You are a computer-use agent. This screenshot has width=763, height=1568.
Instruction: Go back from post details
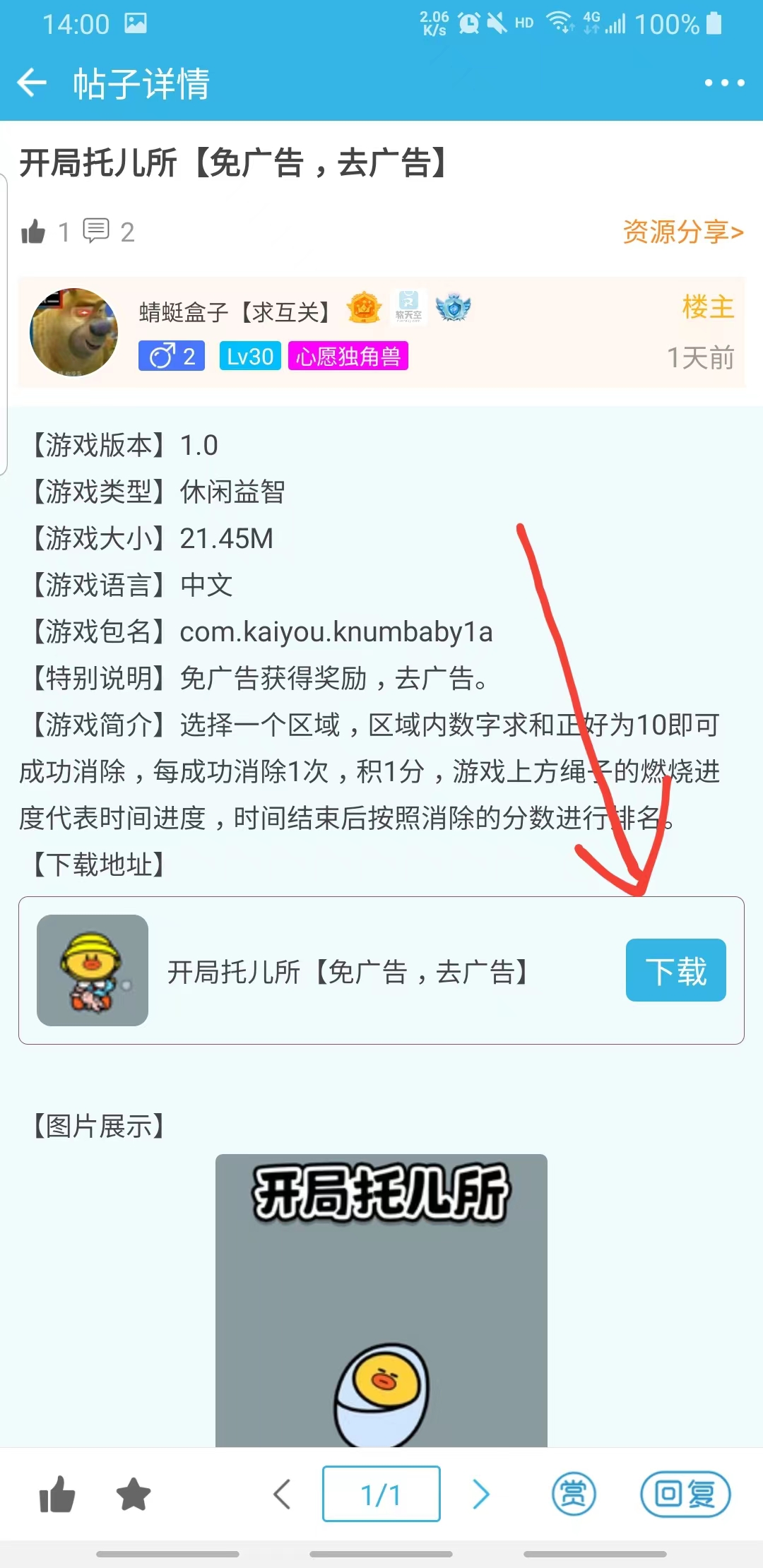tap(32, 83)
